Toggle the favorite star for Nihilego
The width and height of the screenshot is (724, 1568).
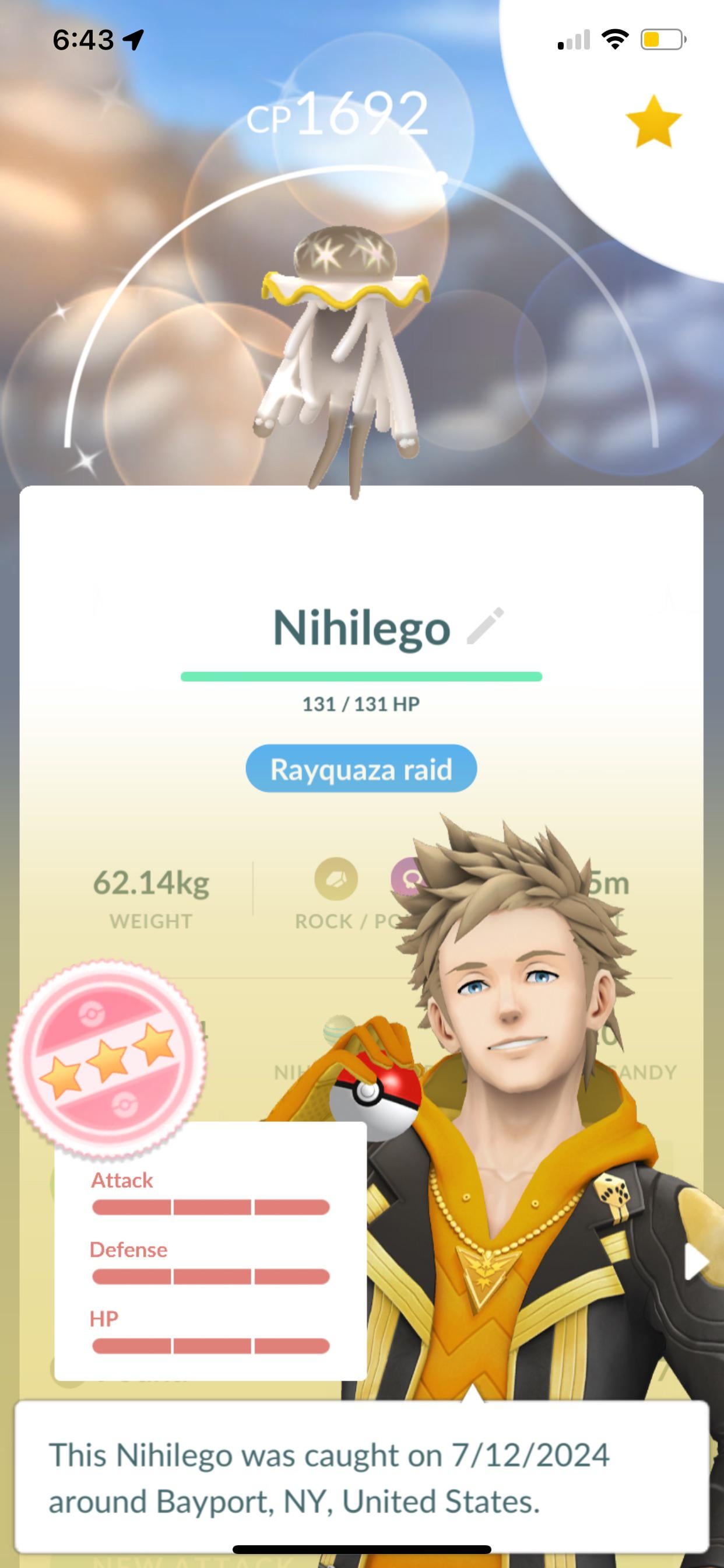coord(653,123)
